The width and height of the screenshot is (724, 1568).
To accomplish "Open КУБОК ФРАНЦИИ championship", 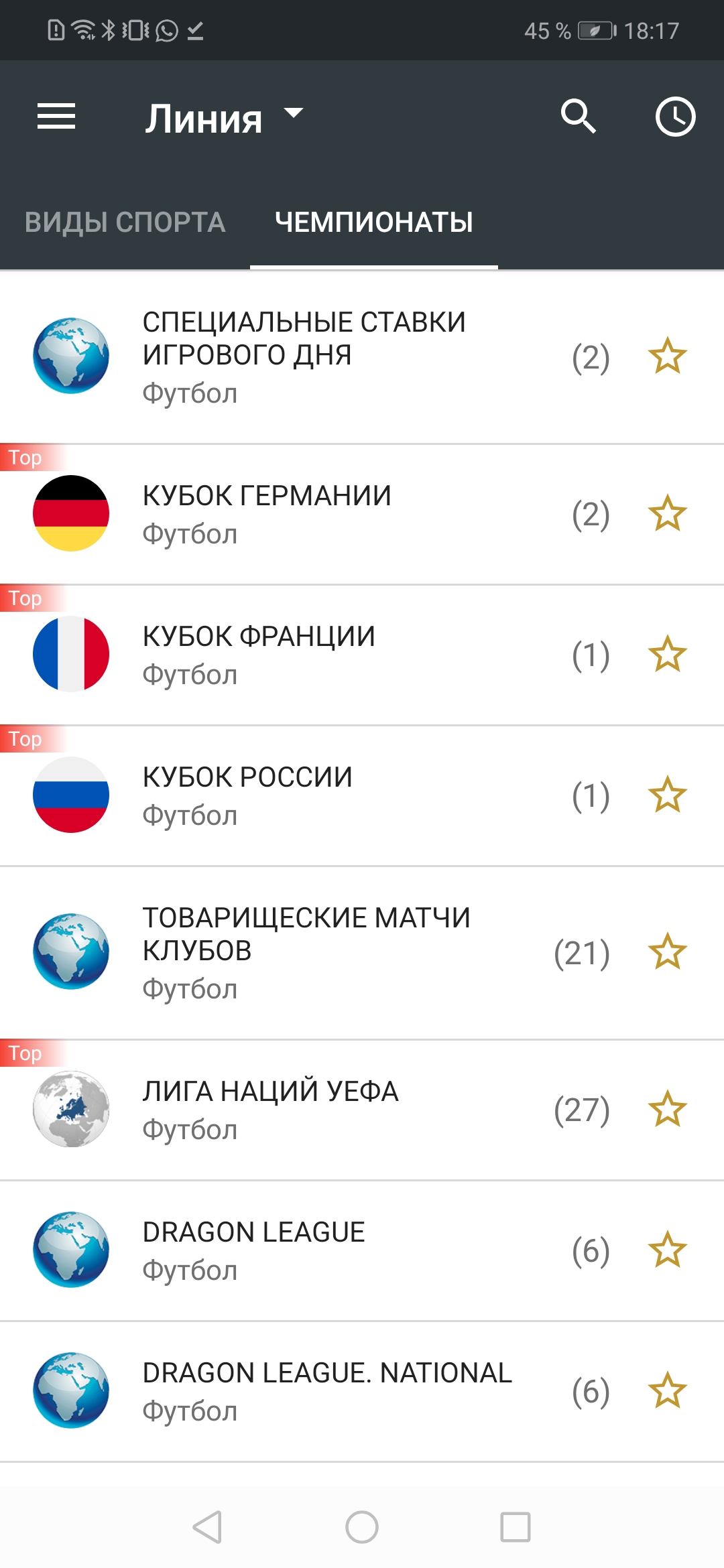I will 362,655.
